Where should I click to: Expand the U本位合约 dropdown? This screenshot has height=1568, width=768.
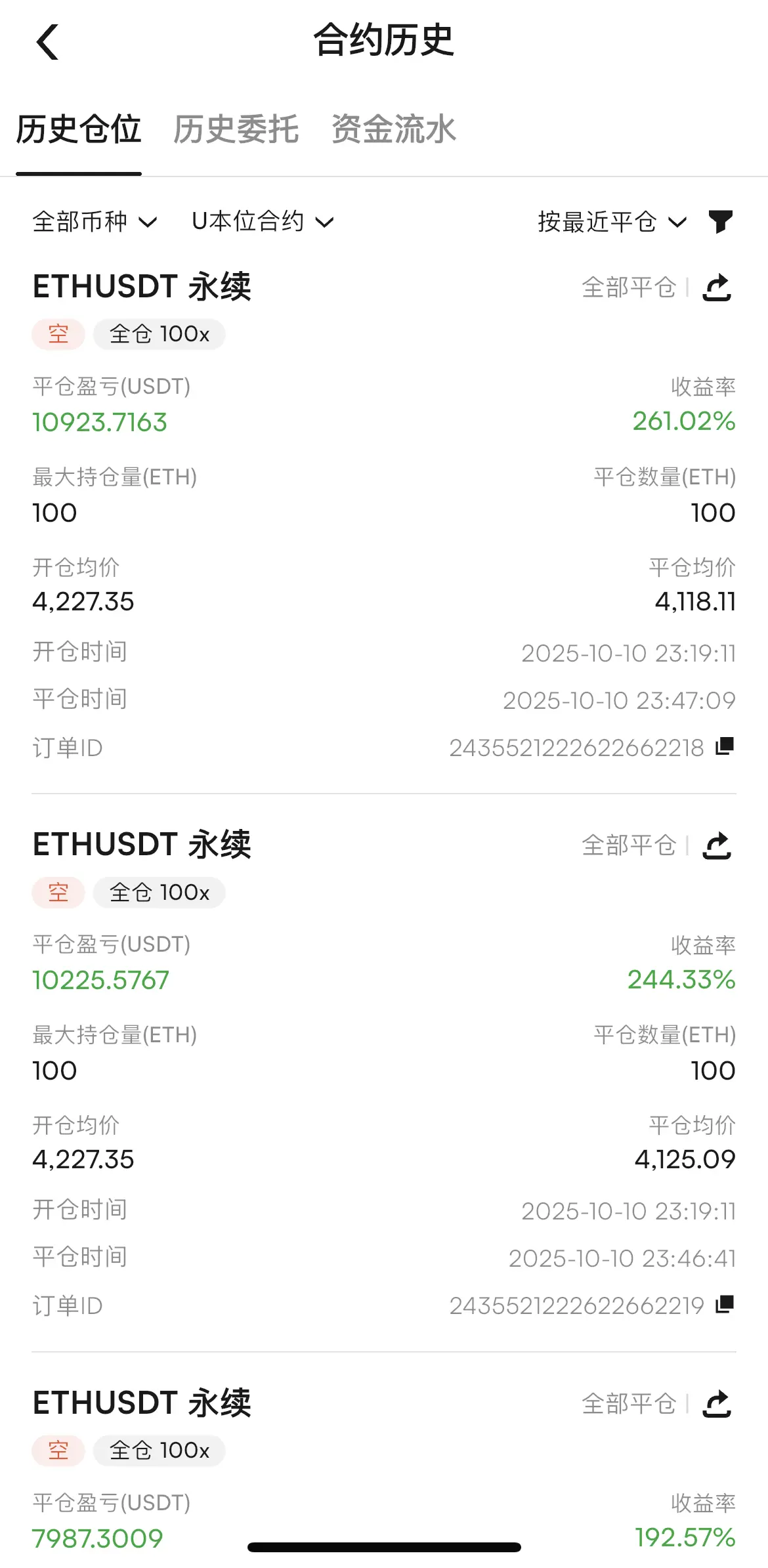263,222
